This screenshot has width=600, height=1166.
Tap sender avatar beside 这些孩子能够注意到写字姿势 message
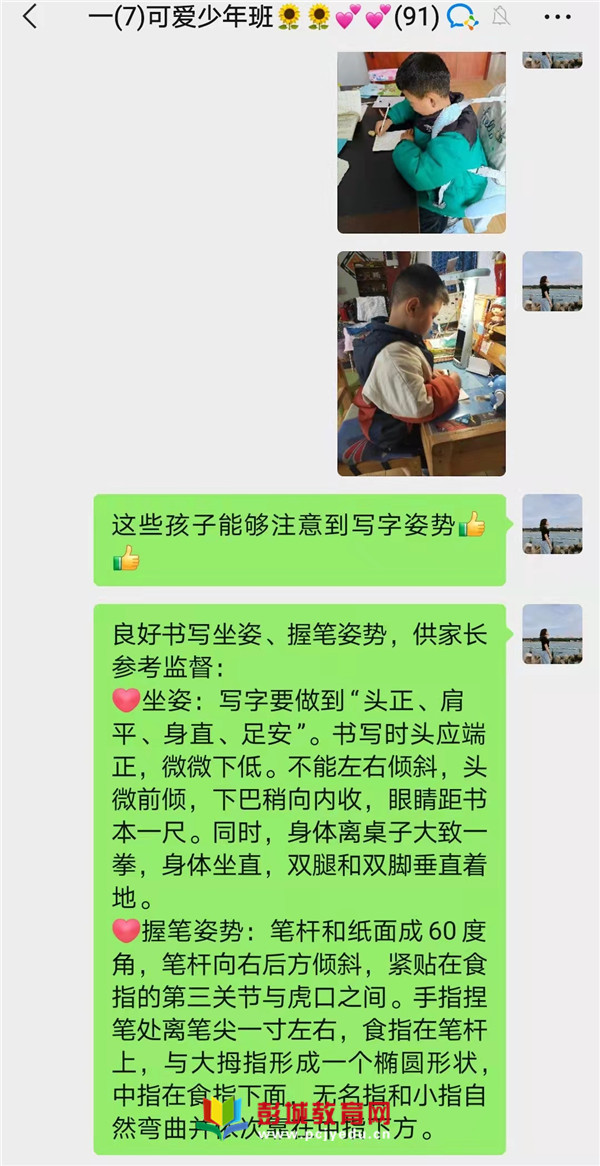(x=552, y=523)
